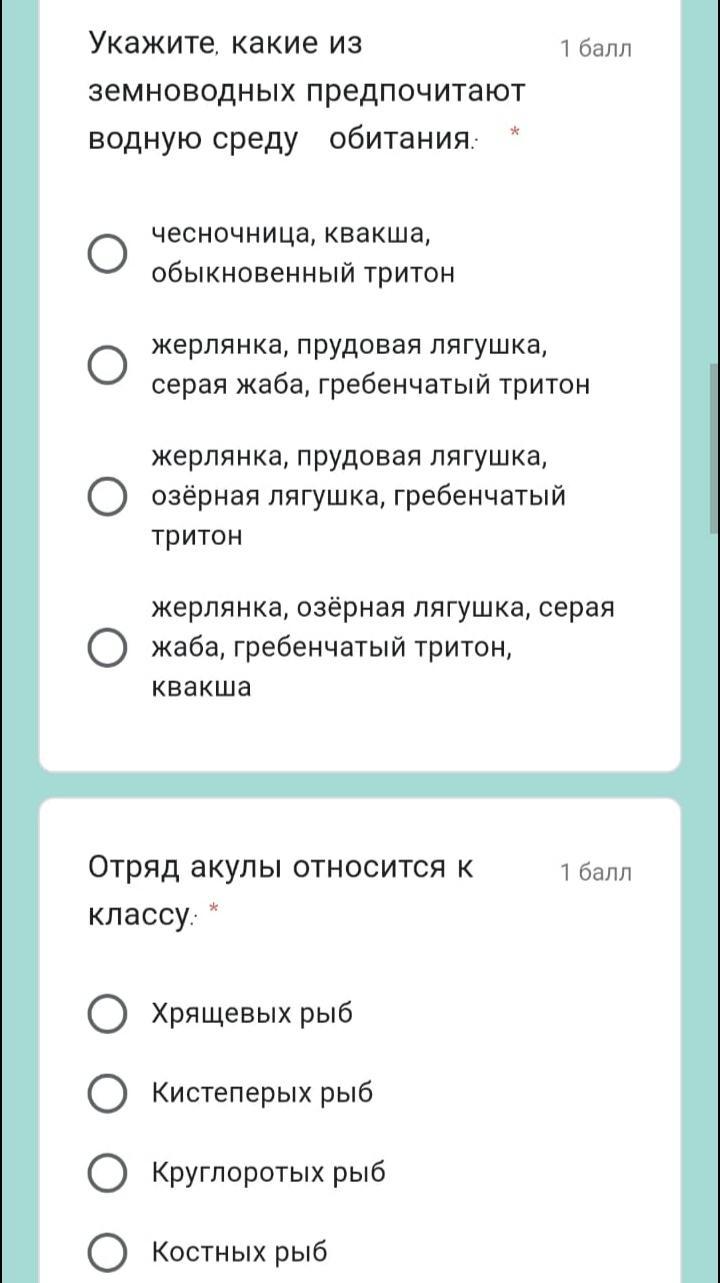Select 'Кистеперых рыб' option
The width and height of the screenshot is (720, 1283).
point(108,1093)
